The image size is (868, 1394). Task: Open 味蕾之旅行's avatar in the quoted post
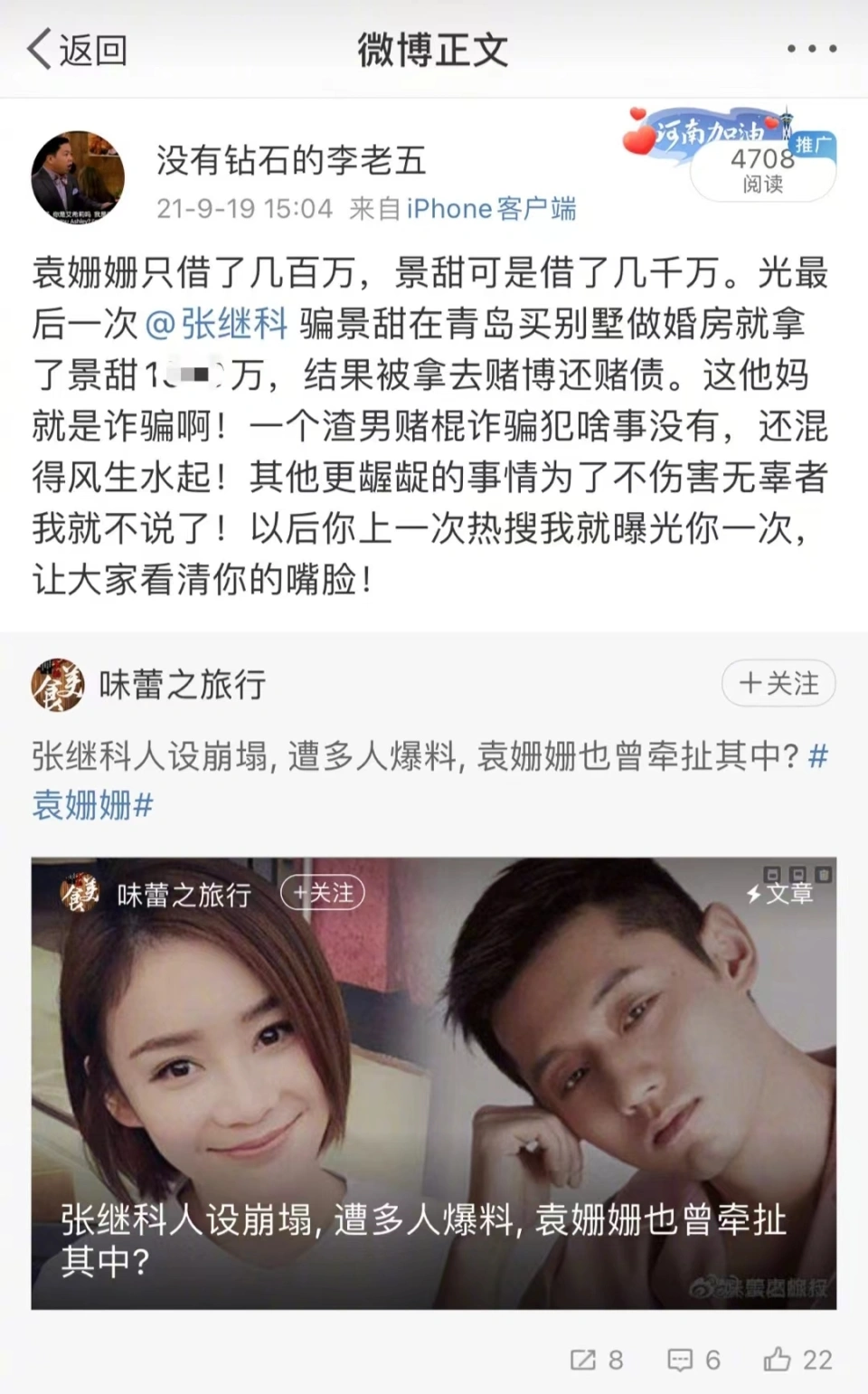(58, 685)
